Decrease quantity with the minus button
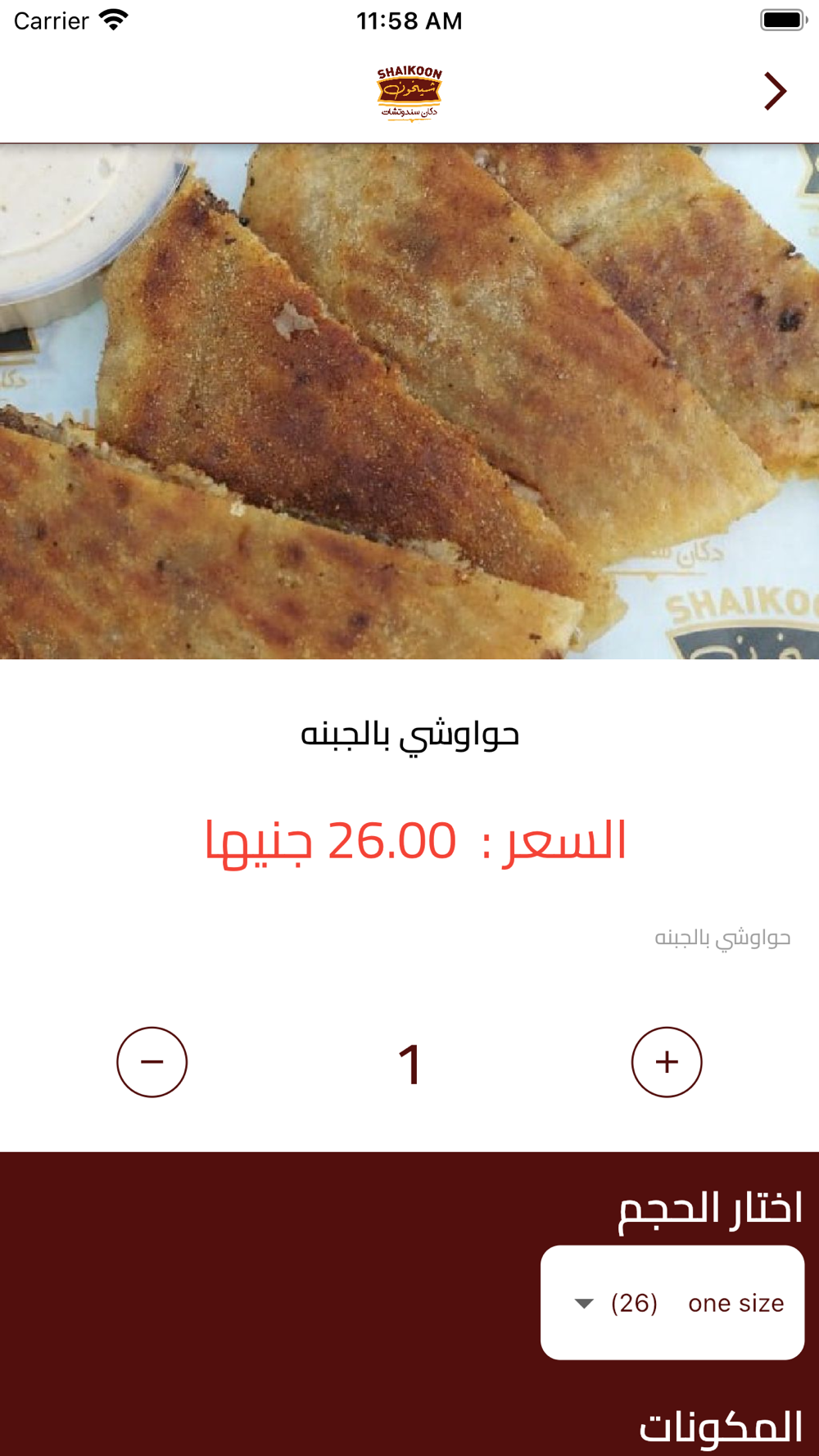 pyautogui.click(x=152, y=1062)
